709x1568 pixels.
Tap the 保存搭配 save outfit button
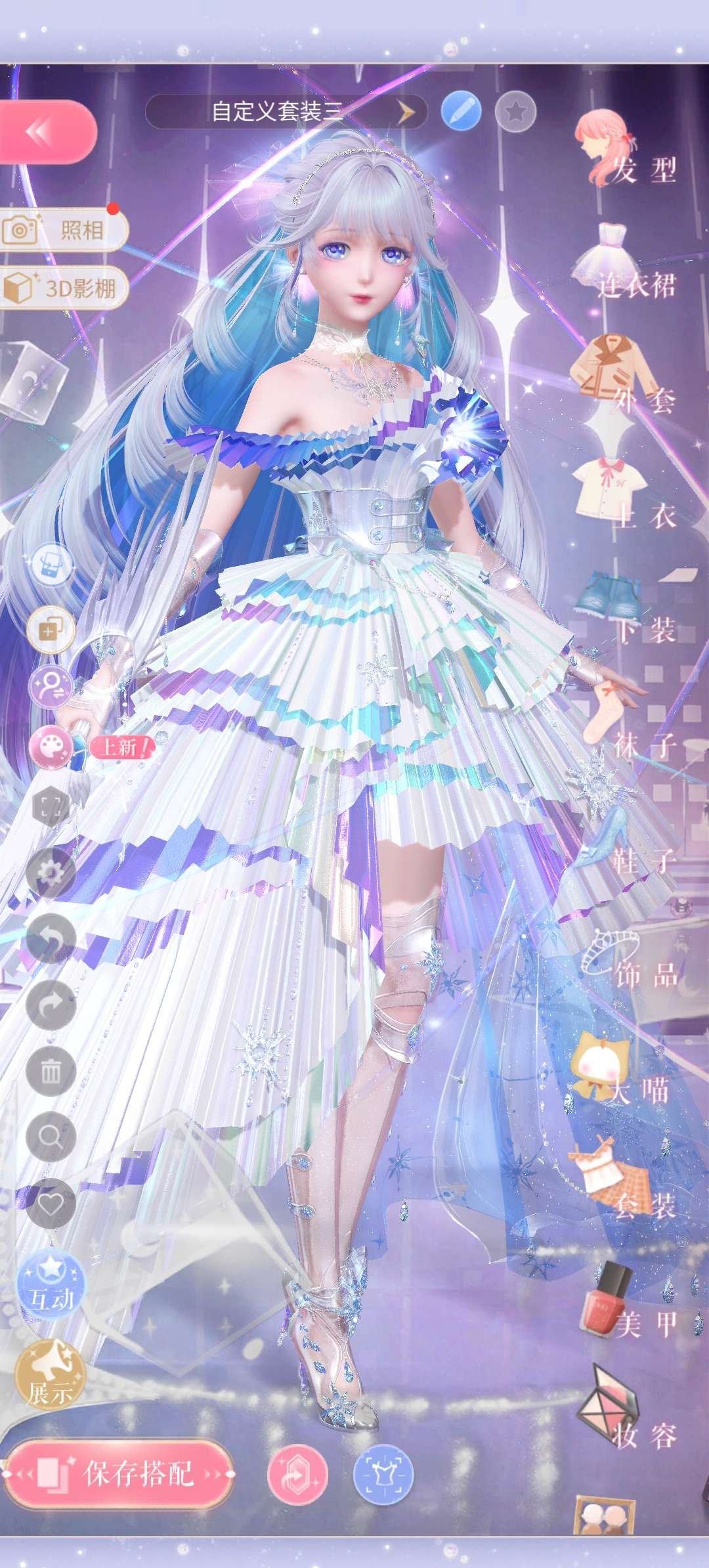119,1474
